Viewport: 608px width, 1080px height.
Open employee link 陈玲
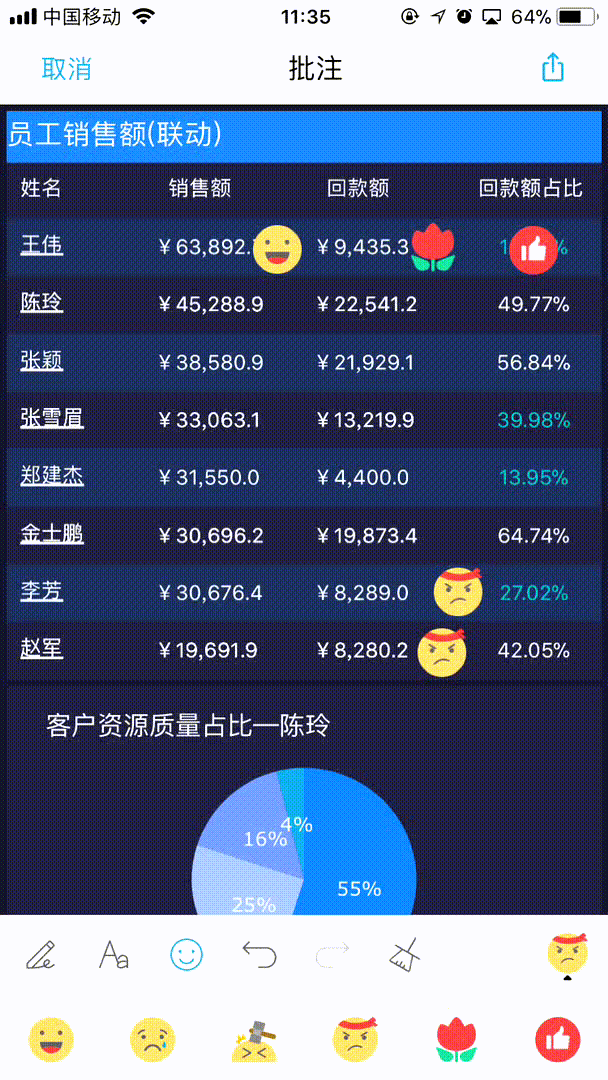(42, 302)
